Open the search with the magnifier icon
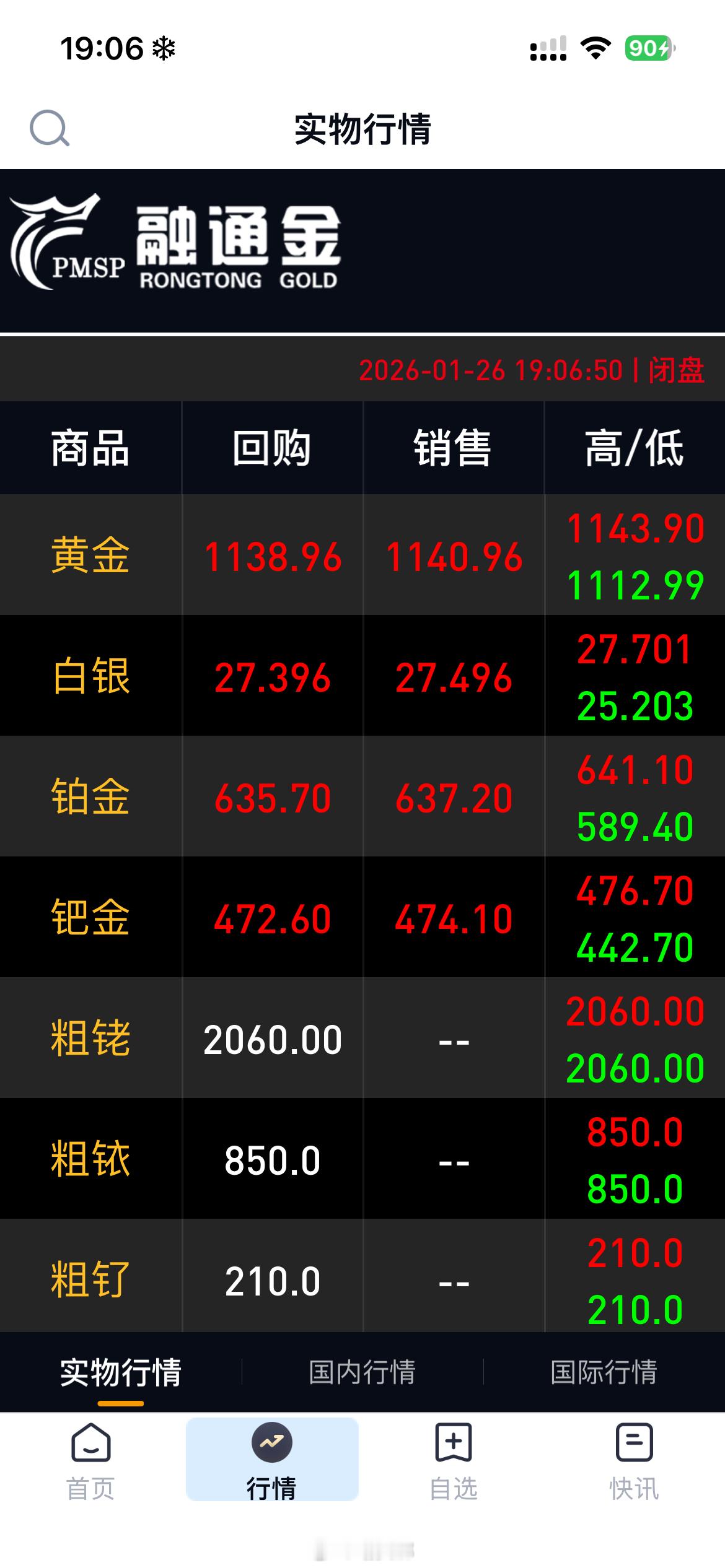The height and width of the screenshot is (1568, 725). (51, 128)
